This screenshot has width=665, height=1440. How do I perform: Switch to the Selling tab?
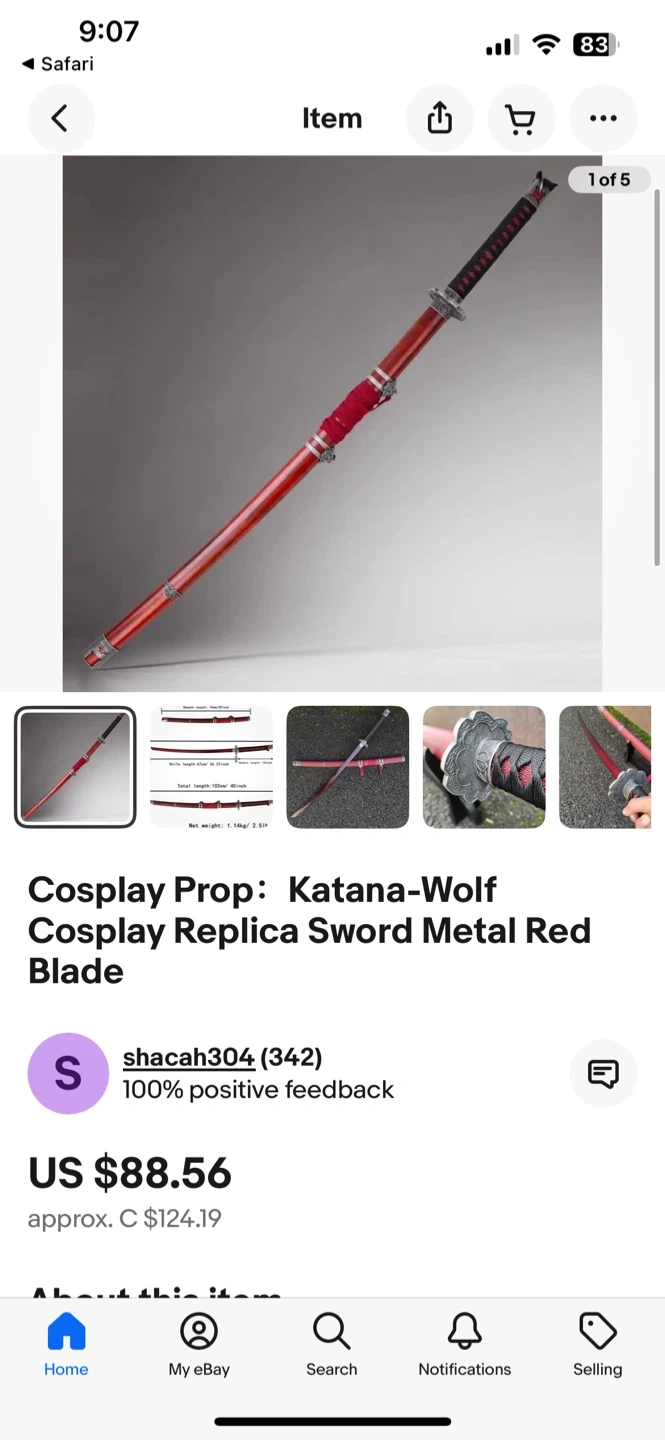pyautogui.click(x=597, y=1346)
